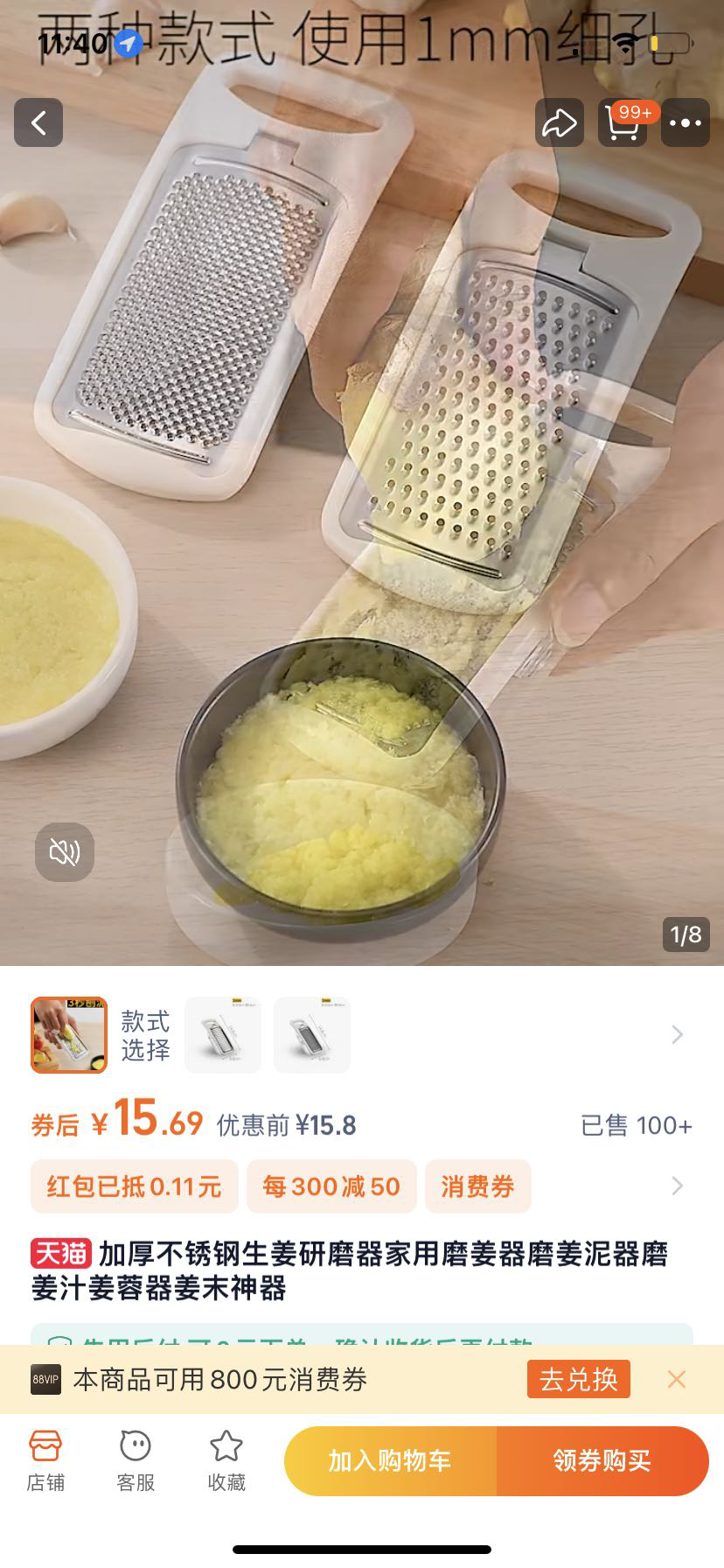724x1568 pixels.
Task: Open the shopping cart with 99+ items
Action: pos(622,122)
